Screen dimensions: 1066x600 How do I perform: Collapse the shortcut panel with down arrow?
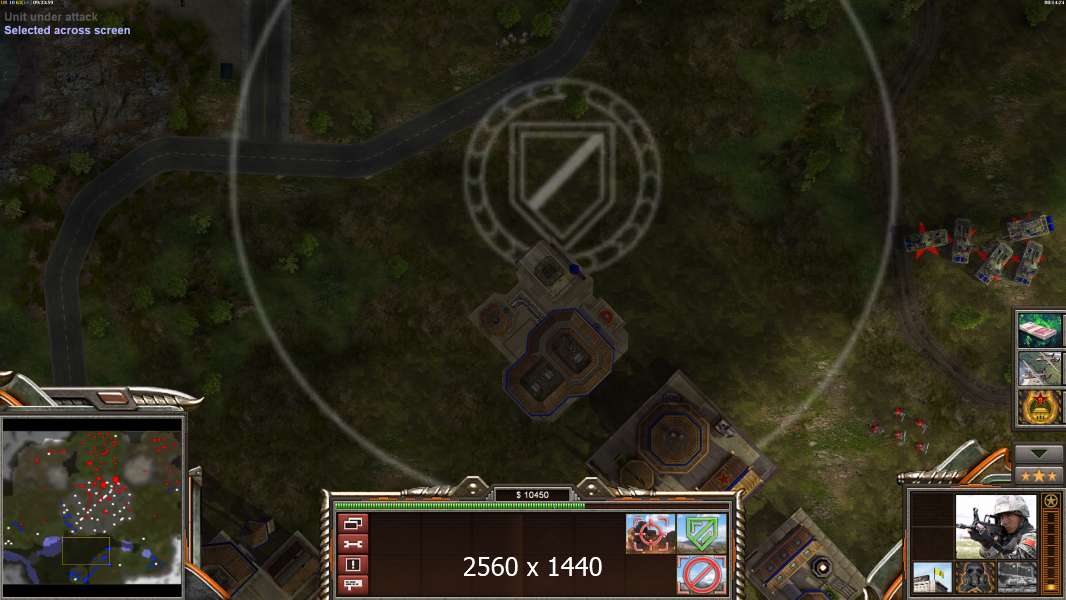[x=1039, y=454]
